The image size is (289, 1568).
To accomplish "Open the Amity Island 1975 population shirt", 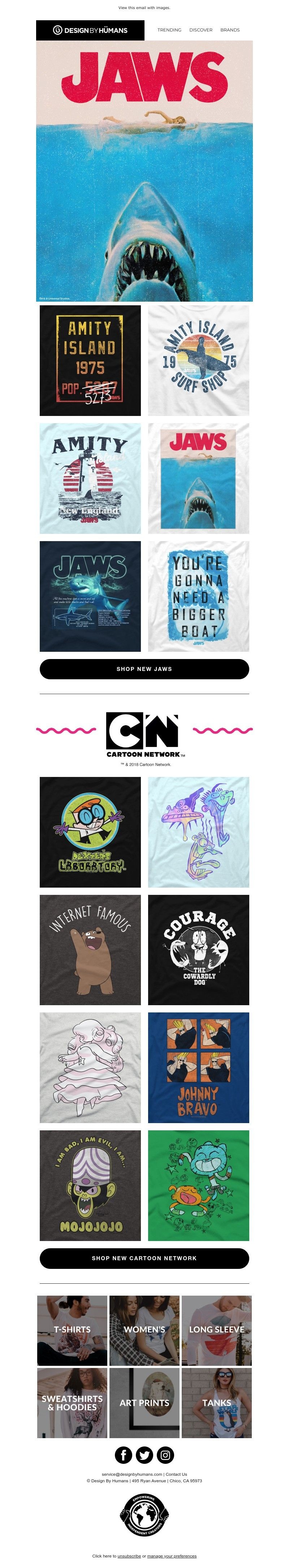I will tap(90, 360).
